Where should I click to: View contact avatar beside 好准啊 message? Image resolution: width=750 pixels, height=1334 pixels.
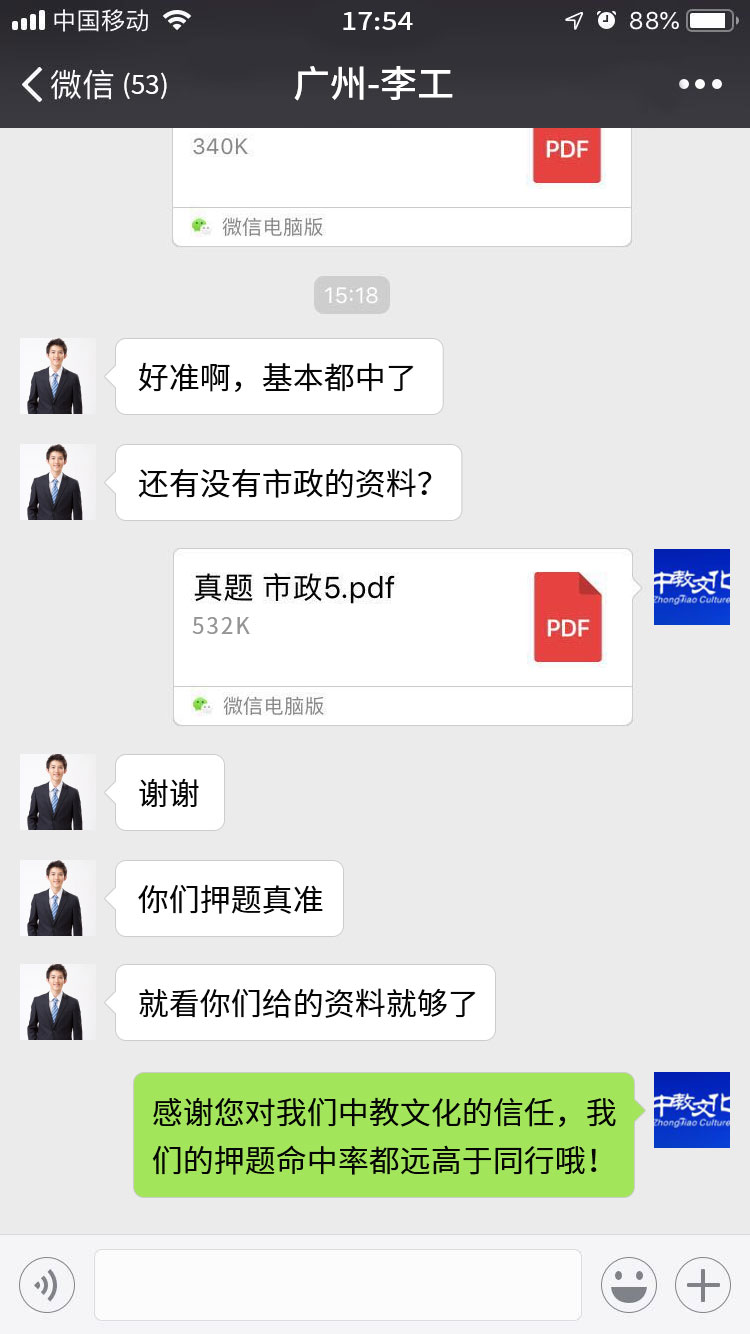coord(57,376)
